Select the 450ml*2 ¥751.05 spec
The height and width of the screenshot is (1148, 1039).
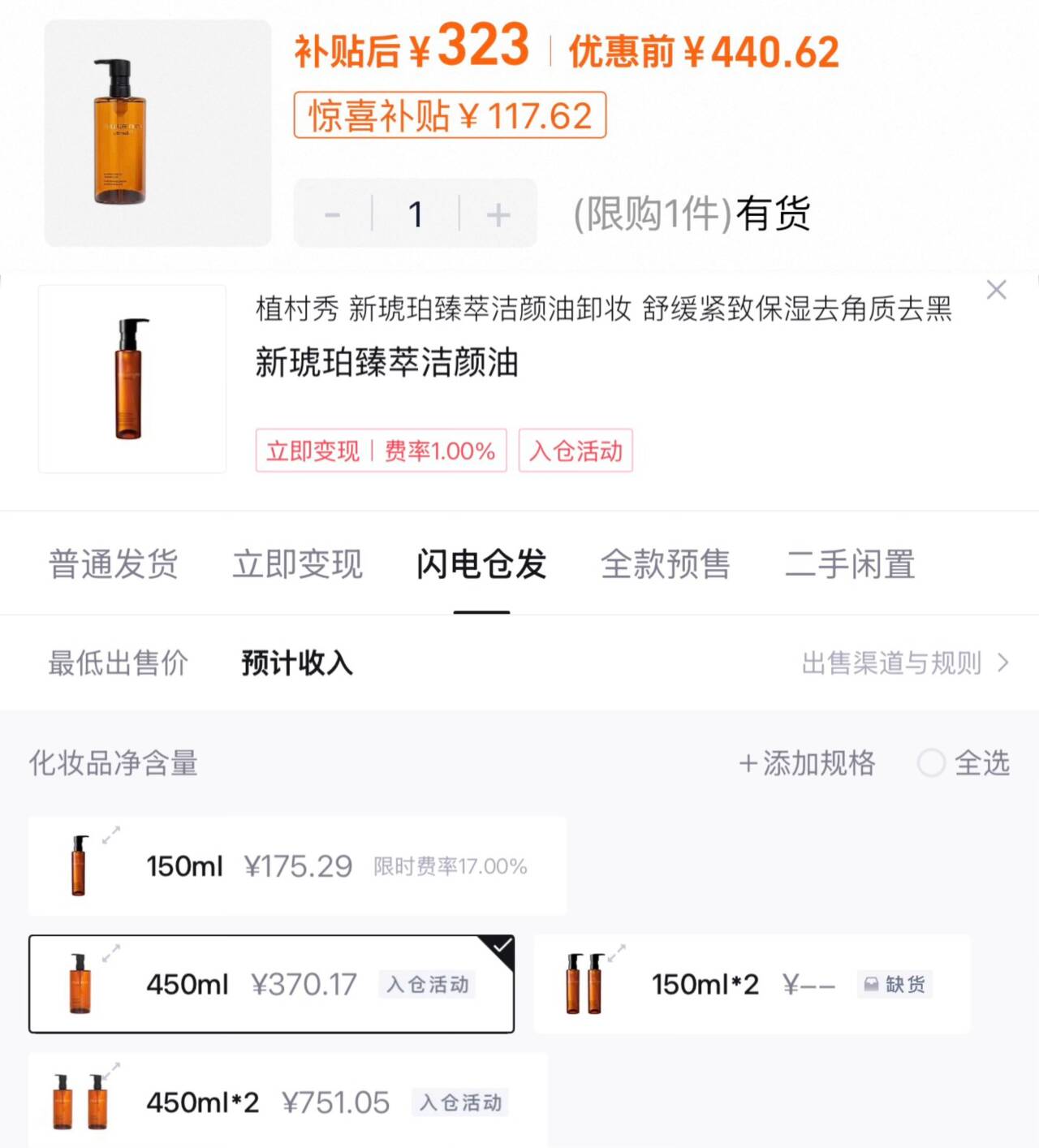coord(287,1102)
